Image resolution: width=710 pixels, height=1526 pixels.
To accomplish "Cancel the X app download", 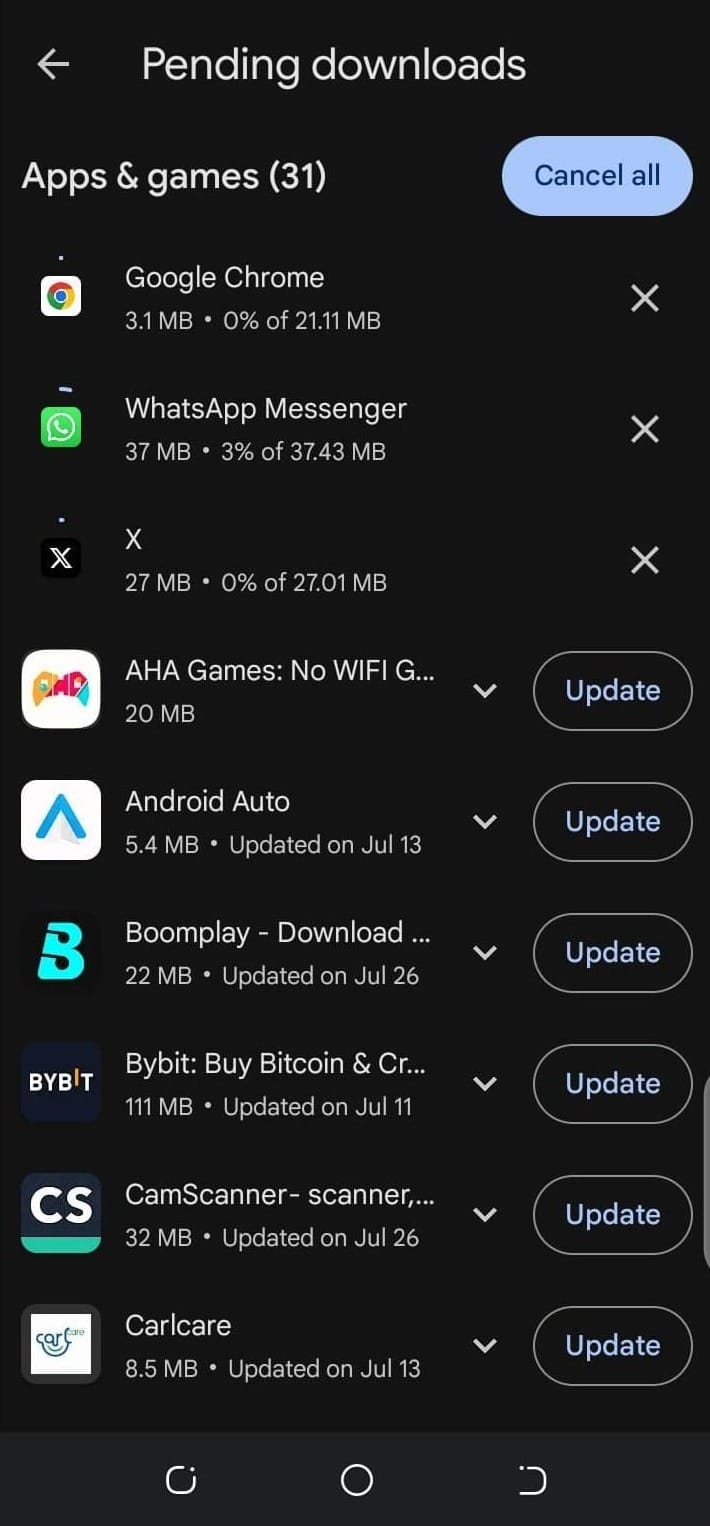I will point(645,560).
